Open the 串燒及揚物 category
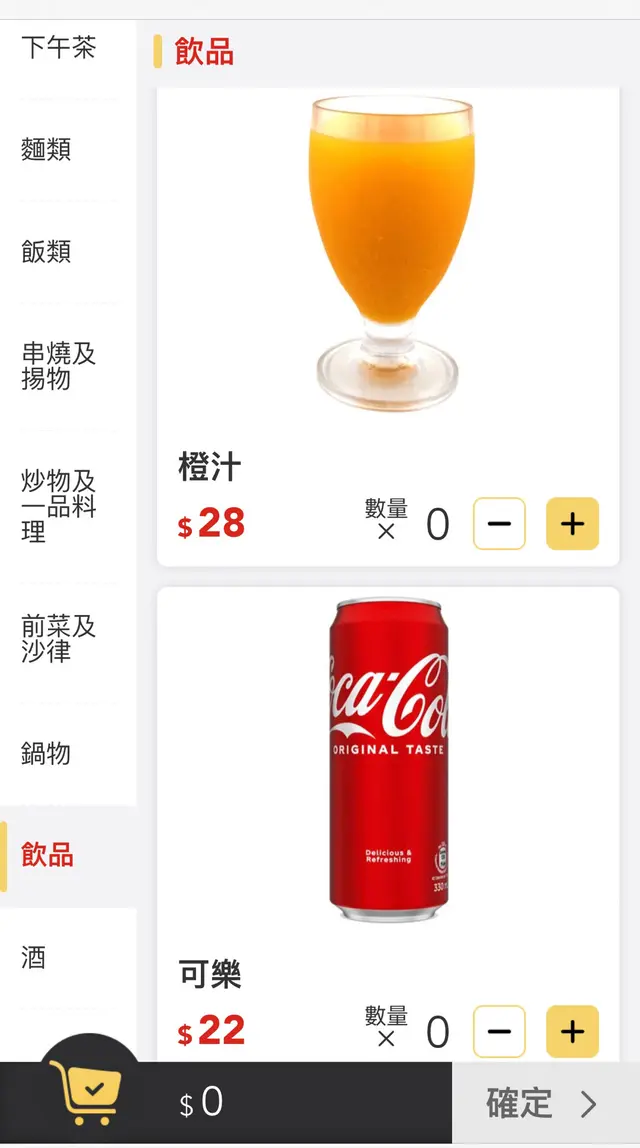 pos(58,366)
